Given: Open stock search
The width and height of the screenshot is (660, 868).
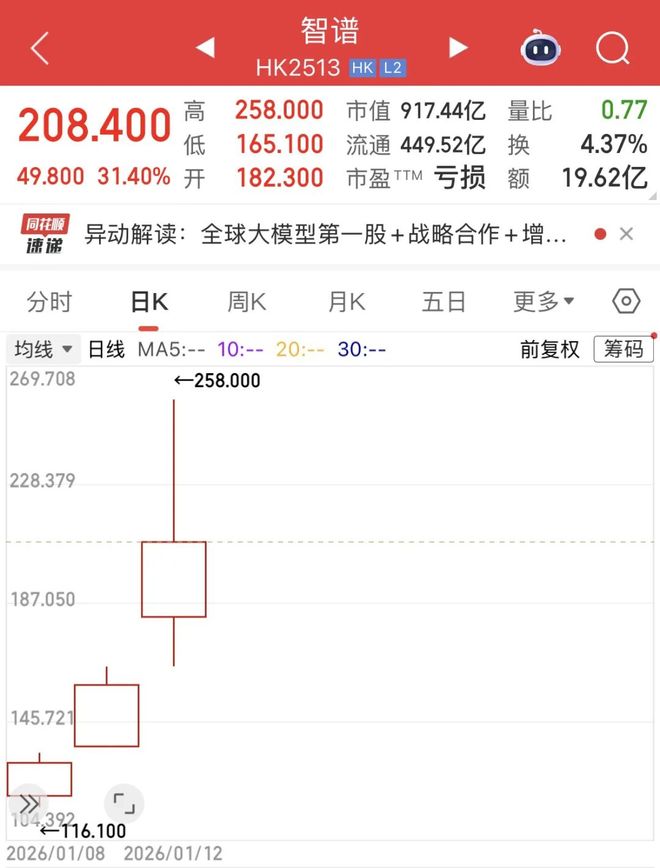Looking at the screenshot, I should tap(611, 47).
